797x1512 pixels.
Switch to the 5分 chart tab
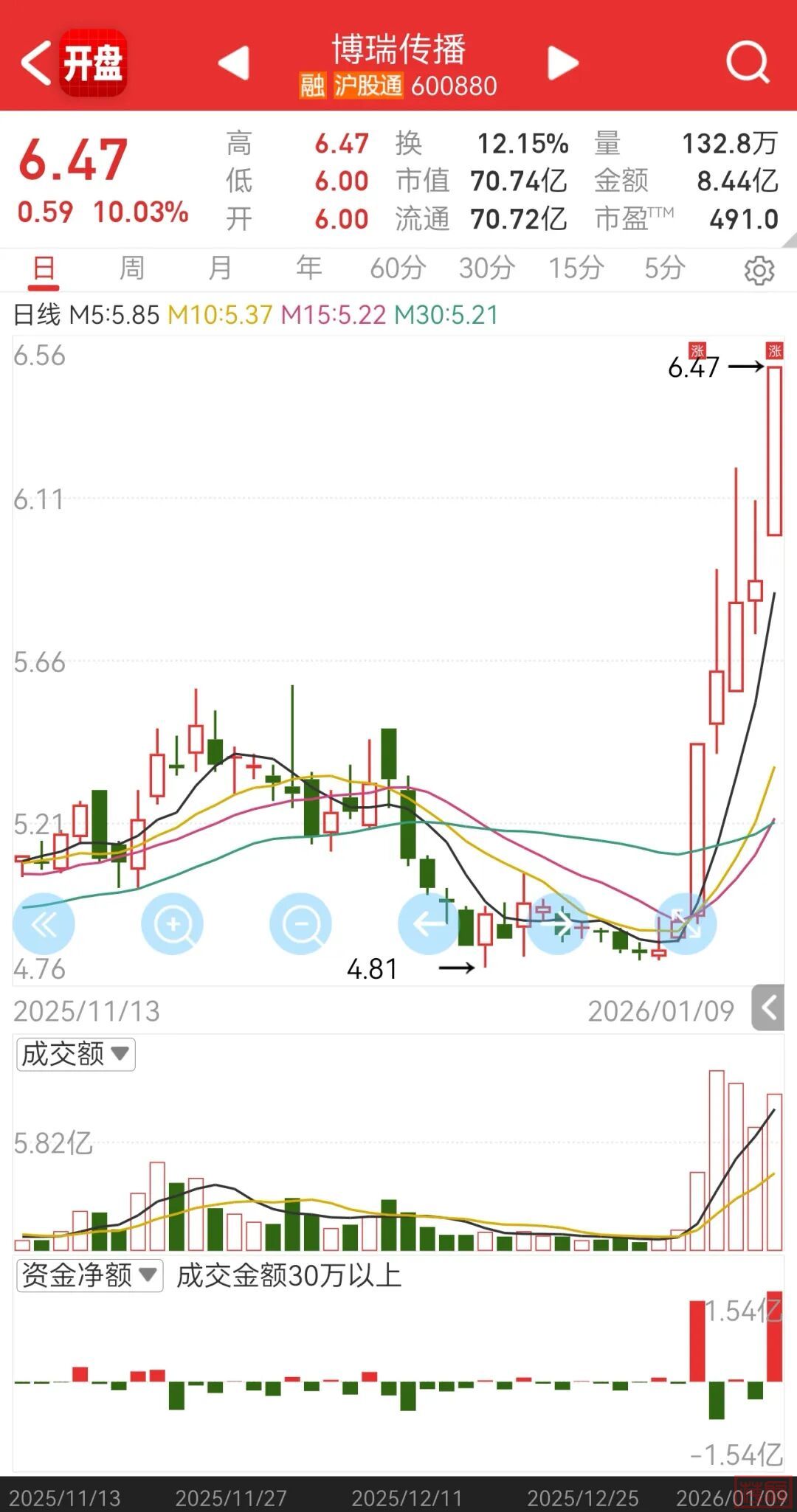(664, 268)
